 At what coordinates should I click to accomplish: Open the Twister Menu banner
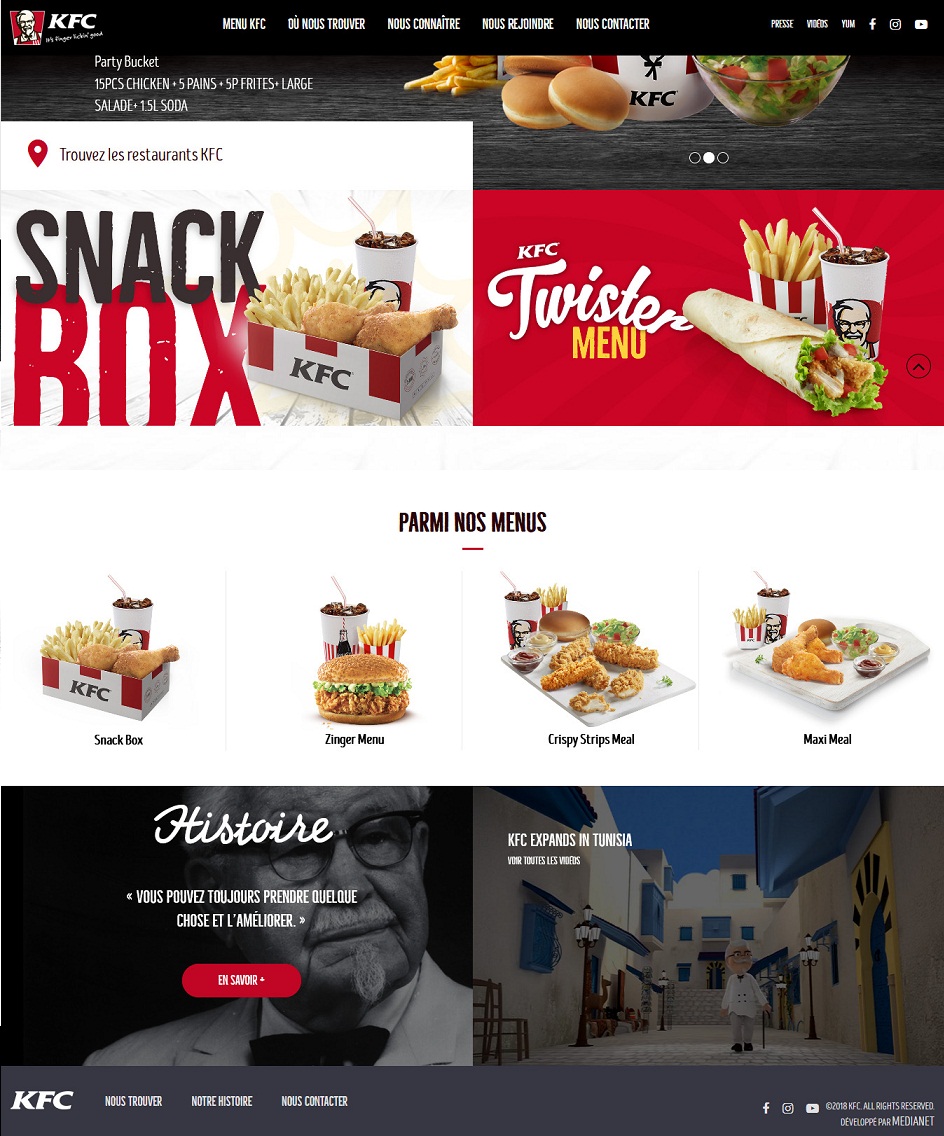708,308
